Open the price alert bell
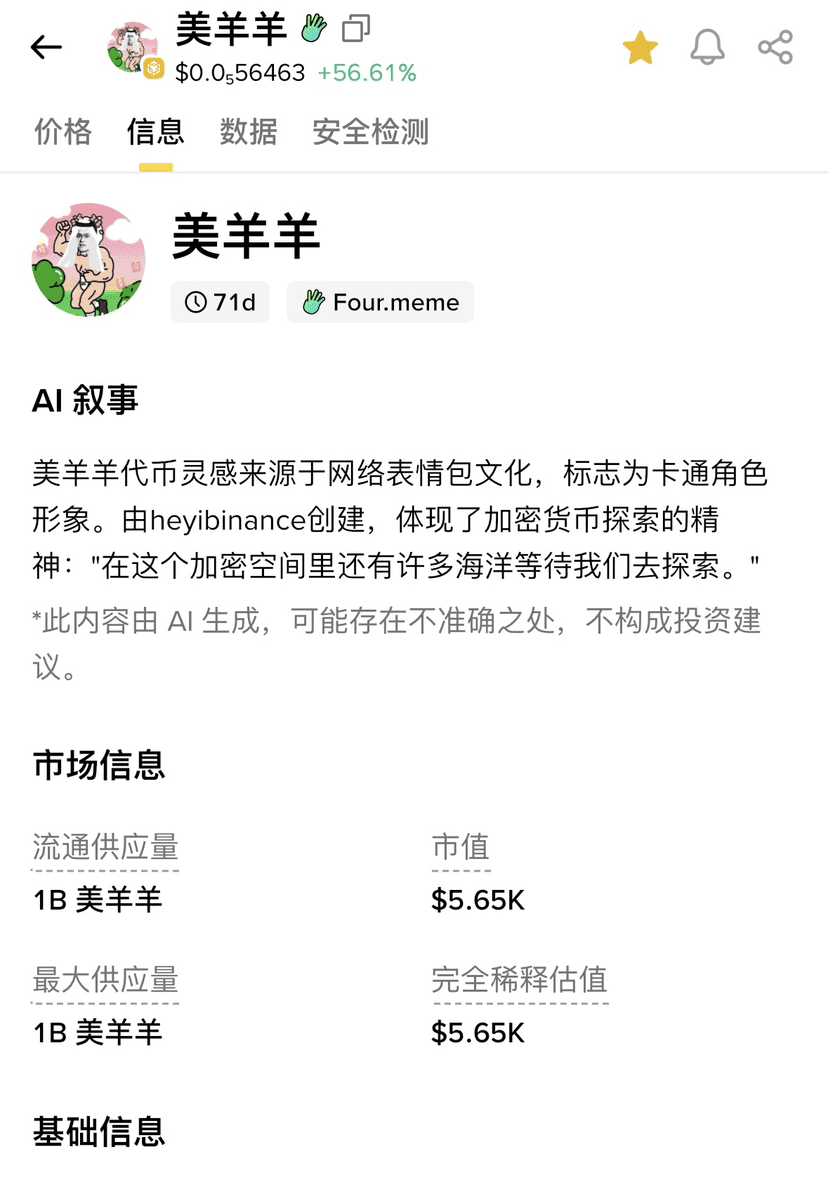 pos(708,47)
